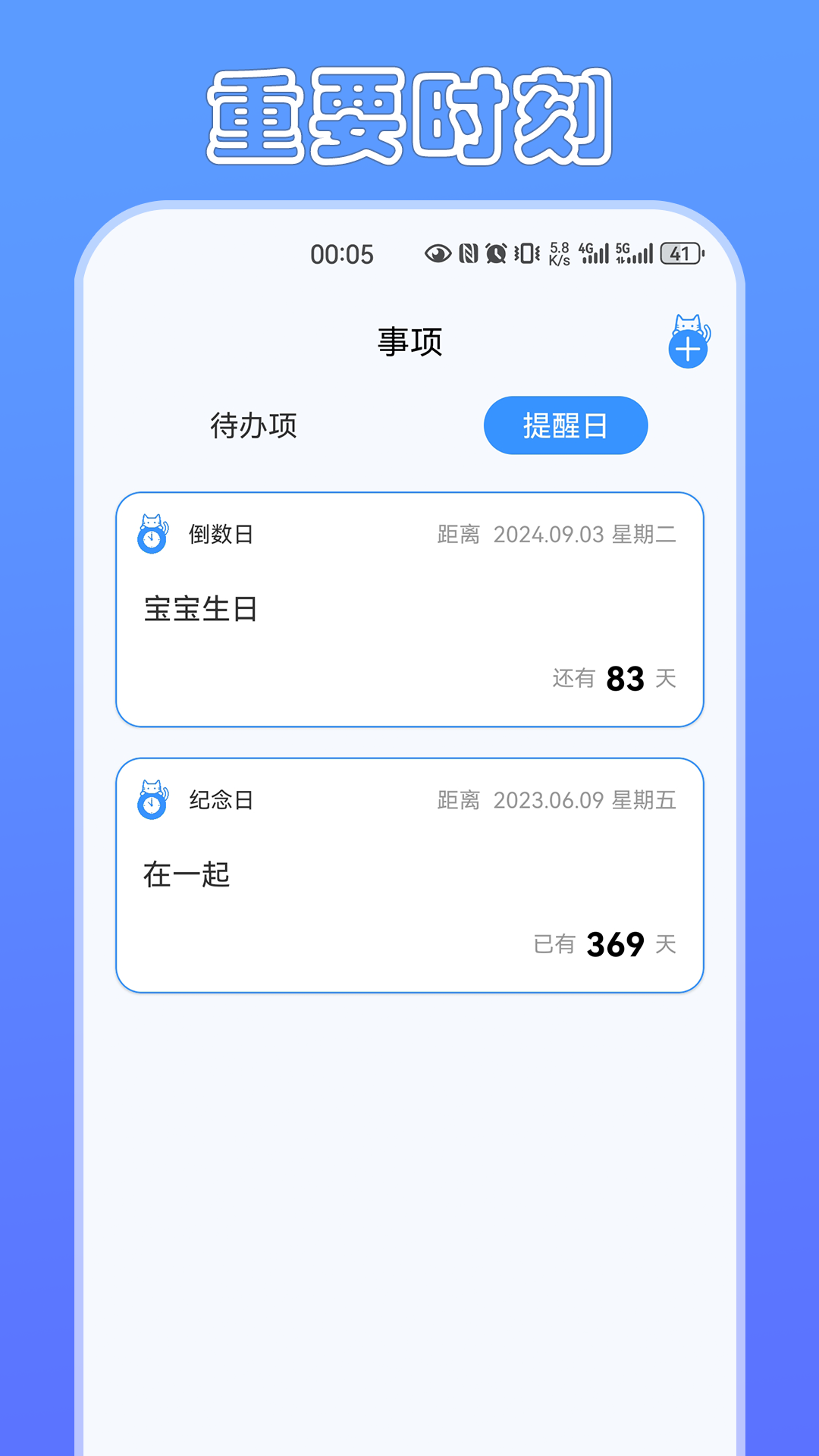Click the battery indicator showing 41

(681, 255)
